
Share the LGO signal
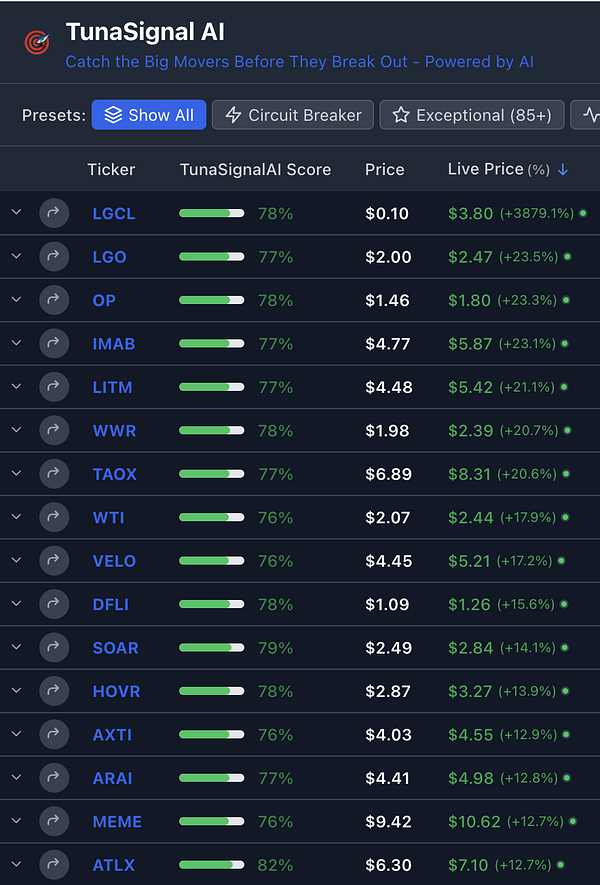(x=54, y=257)
